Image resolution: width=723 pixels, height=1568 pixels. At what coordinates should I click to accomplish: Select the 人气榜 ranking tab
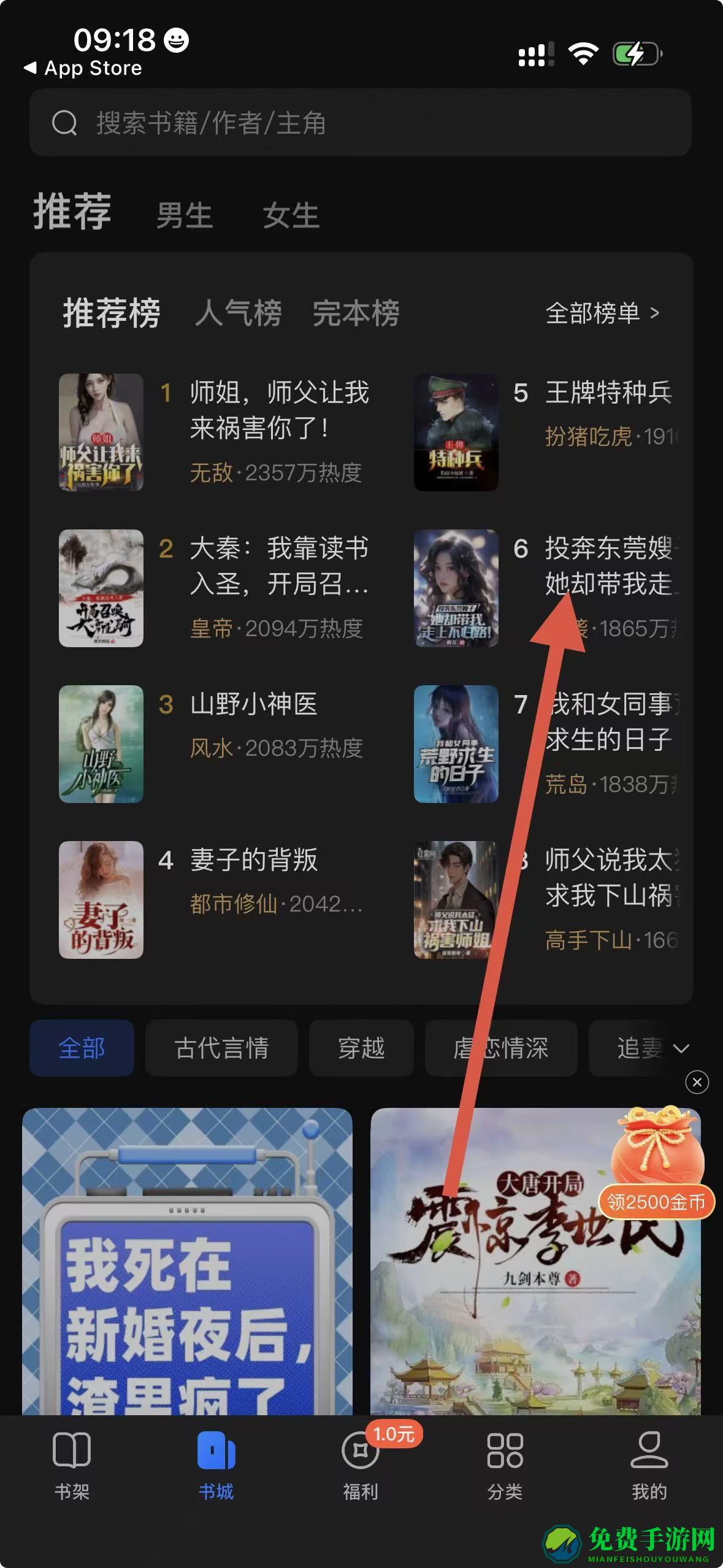click(x=238, y=313)
